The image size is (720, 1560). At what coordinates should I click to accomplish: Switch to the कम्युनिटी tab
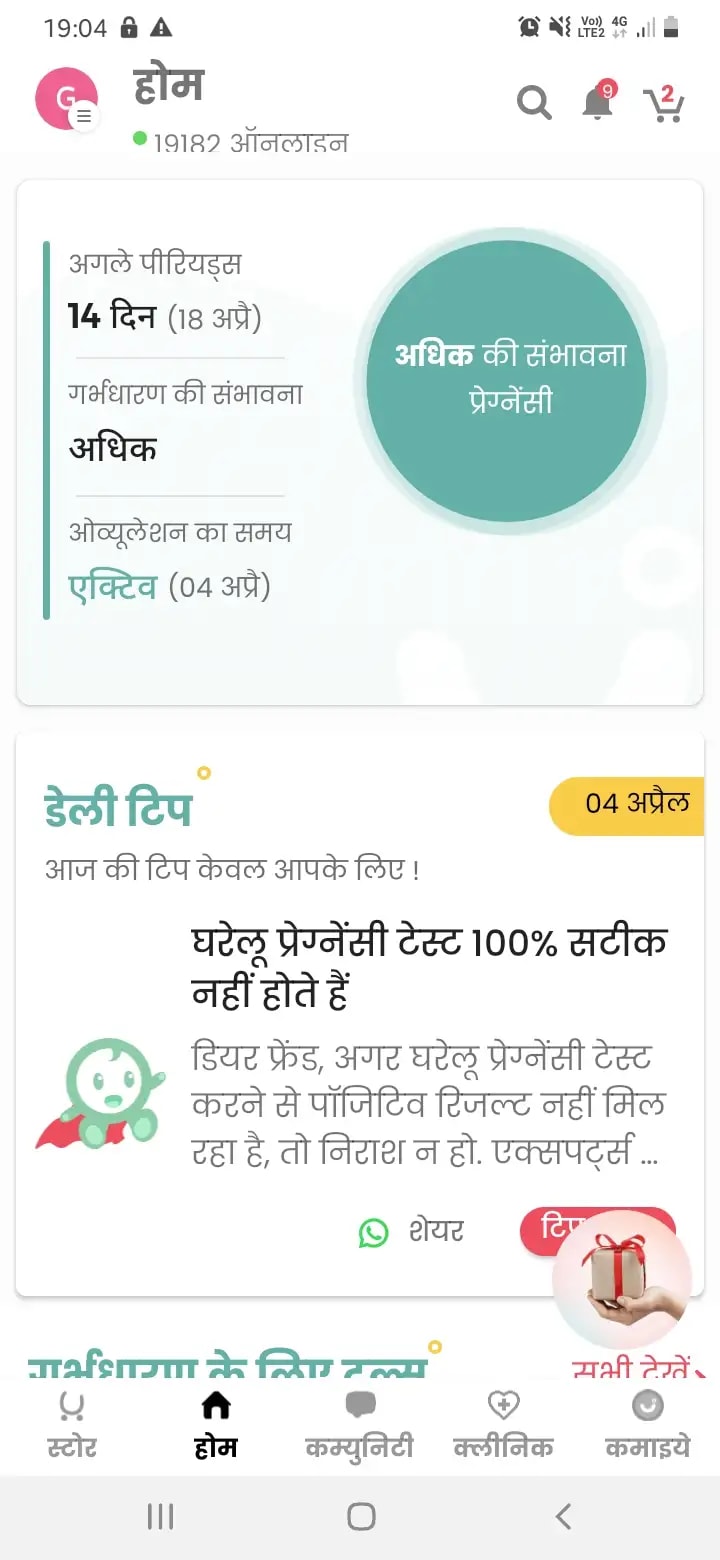(359, 1425)
